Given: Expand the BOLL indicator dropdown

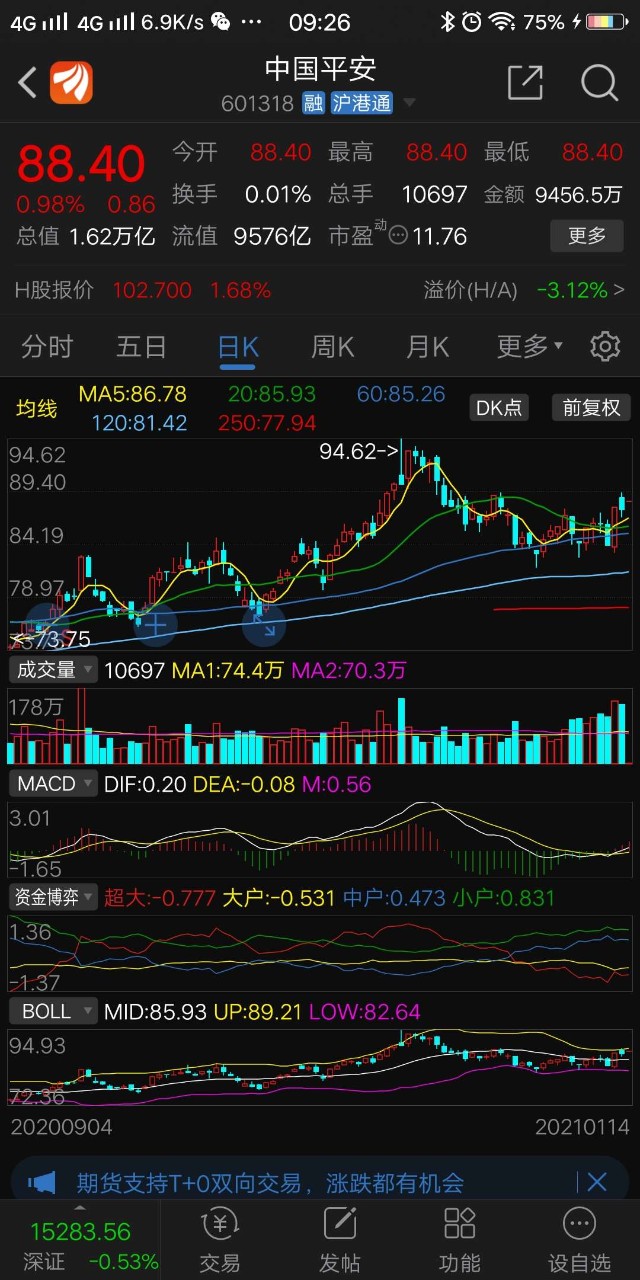Looking at the screenshot, I should (54, 1011).
